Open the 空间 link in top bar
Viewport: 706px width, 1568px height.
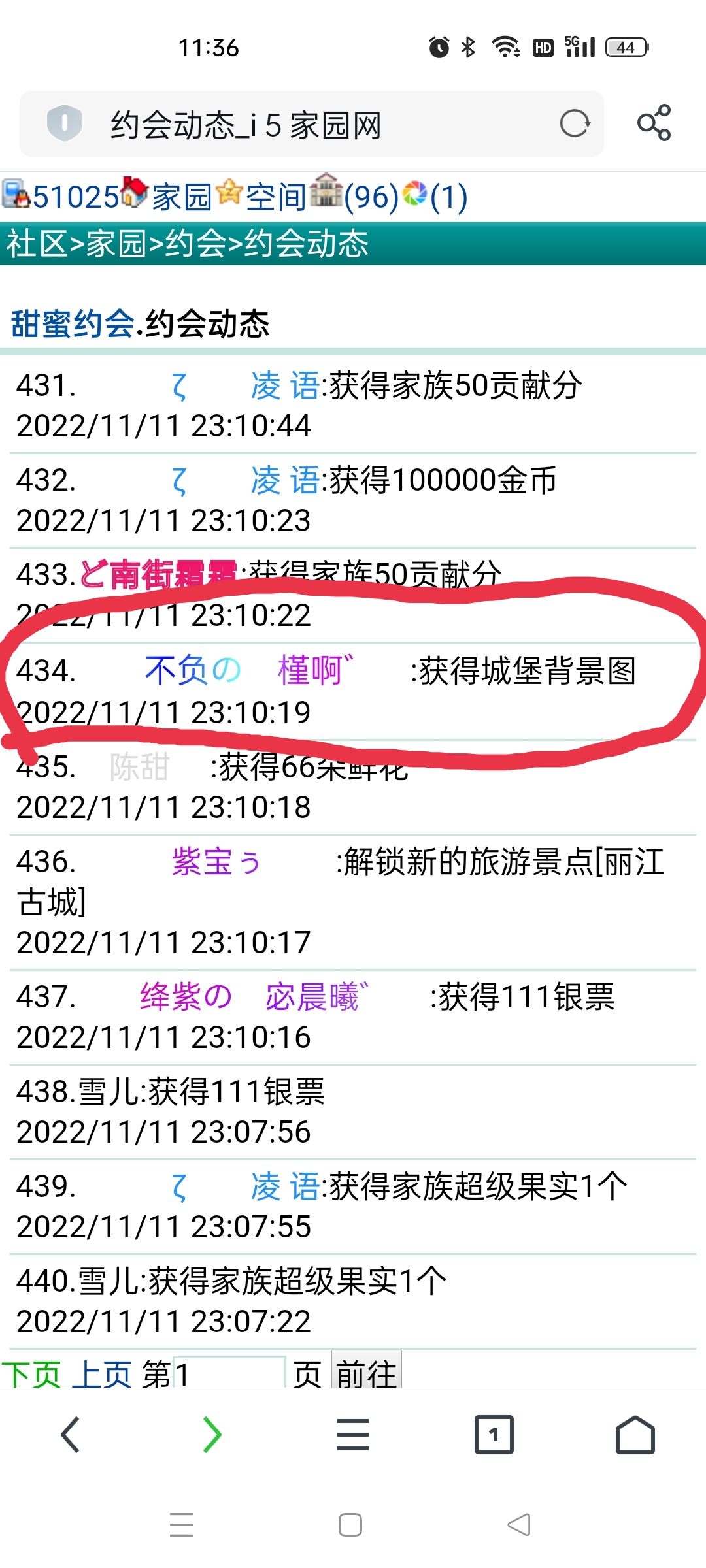[275, 197]
